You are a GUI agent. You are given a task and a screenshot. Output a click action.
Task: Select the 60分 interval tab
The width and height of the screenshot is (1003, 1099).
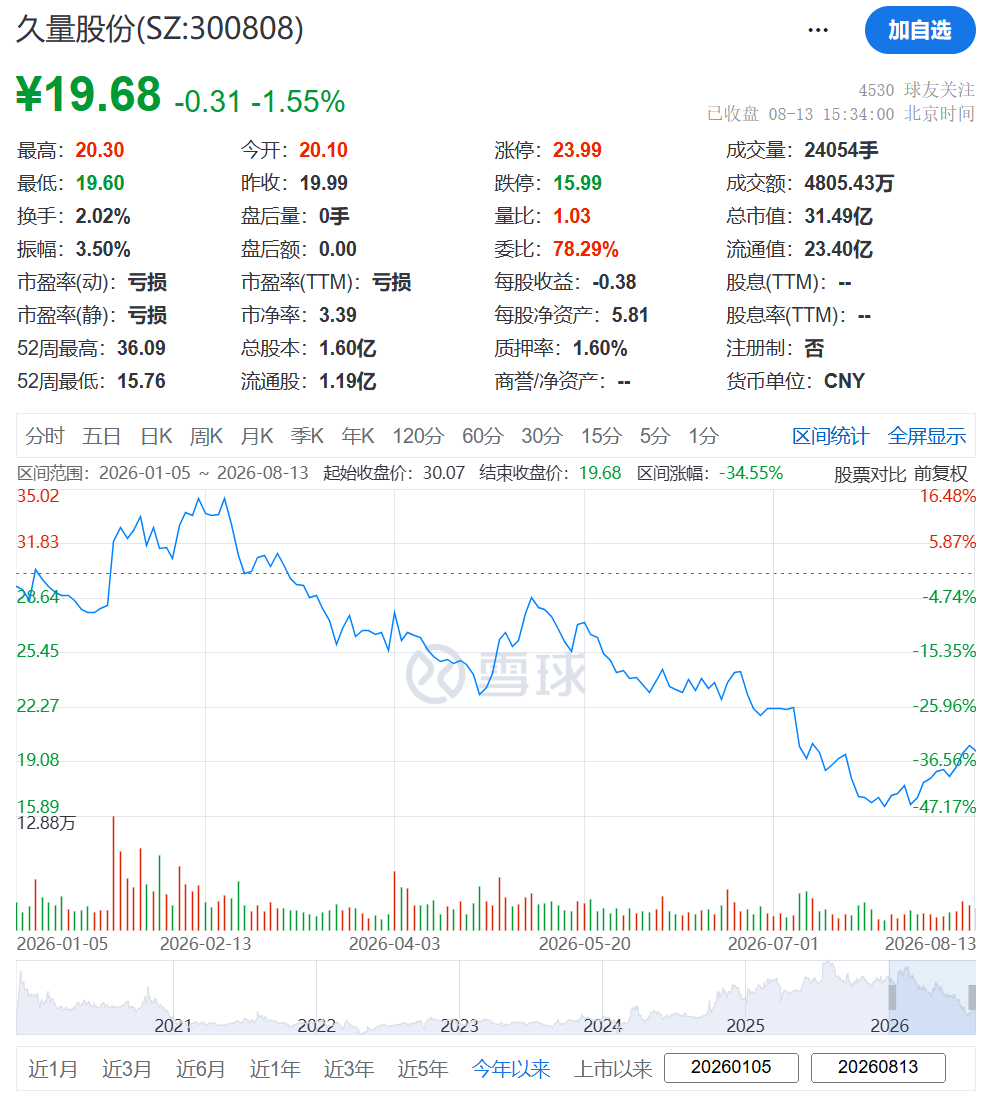482,436
